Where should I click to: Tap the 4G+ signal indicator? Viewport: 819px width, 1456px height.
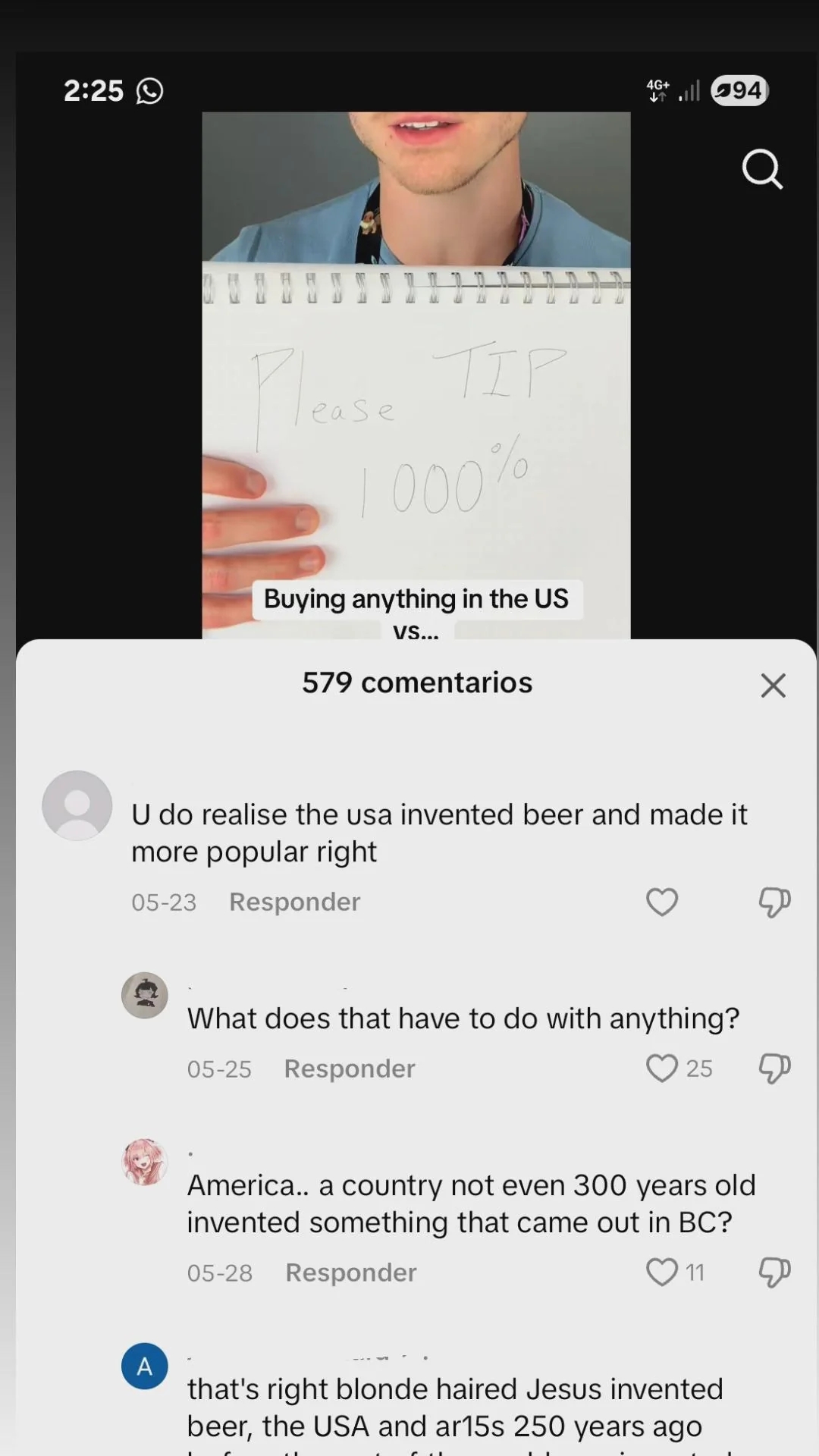tap(657, 90)
